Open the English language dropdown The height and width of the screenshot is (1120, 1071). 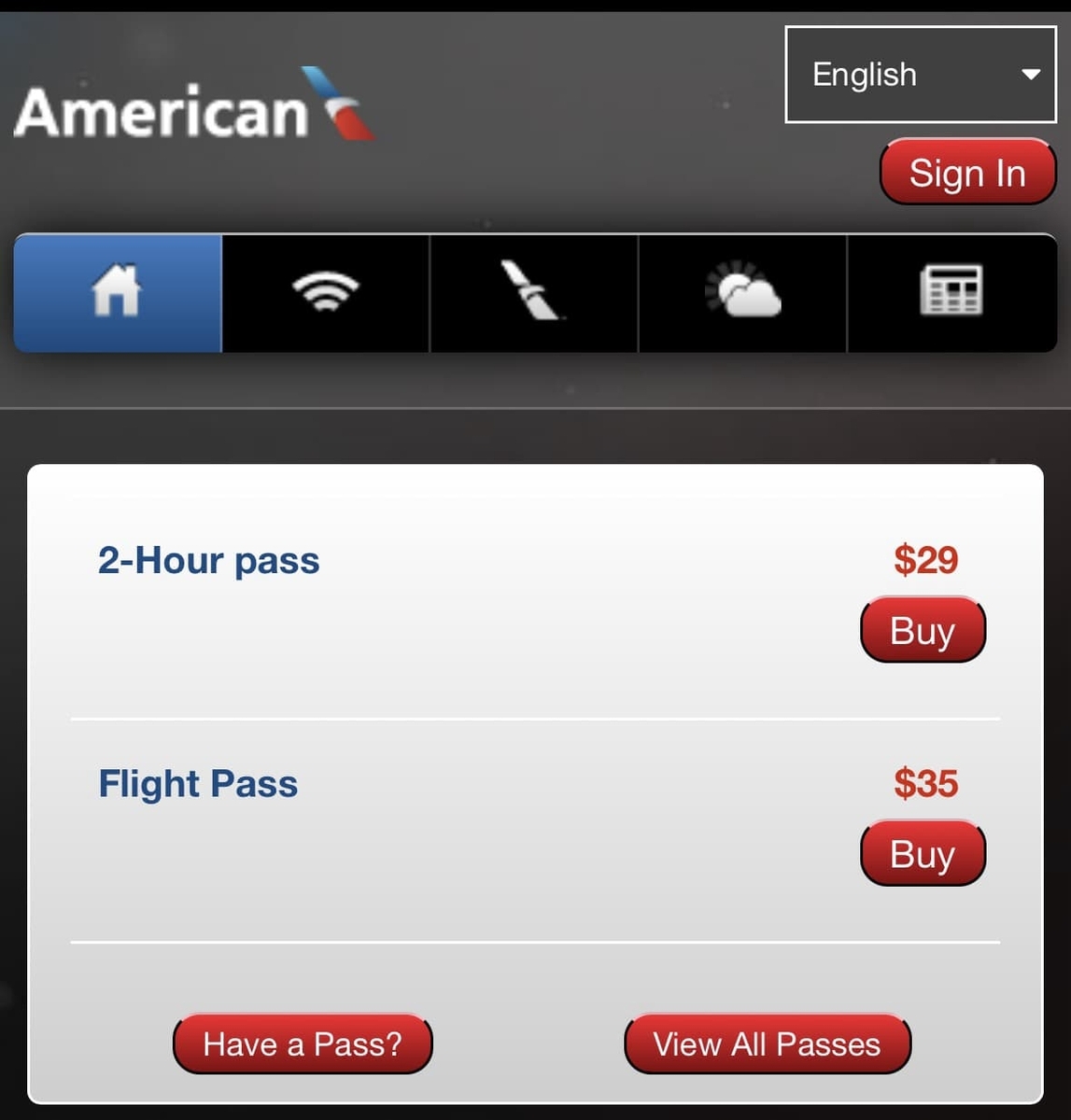coord(920,75)
